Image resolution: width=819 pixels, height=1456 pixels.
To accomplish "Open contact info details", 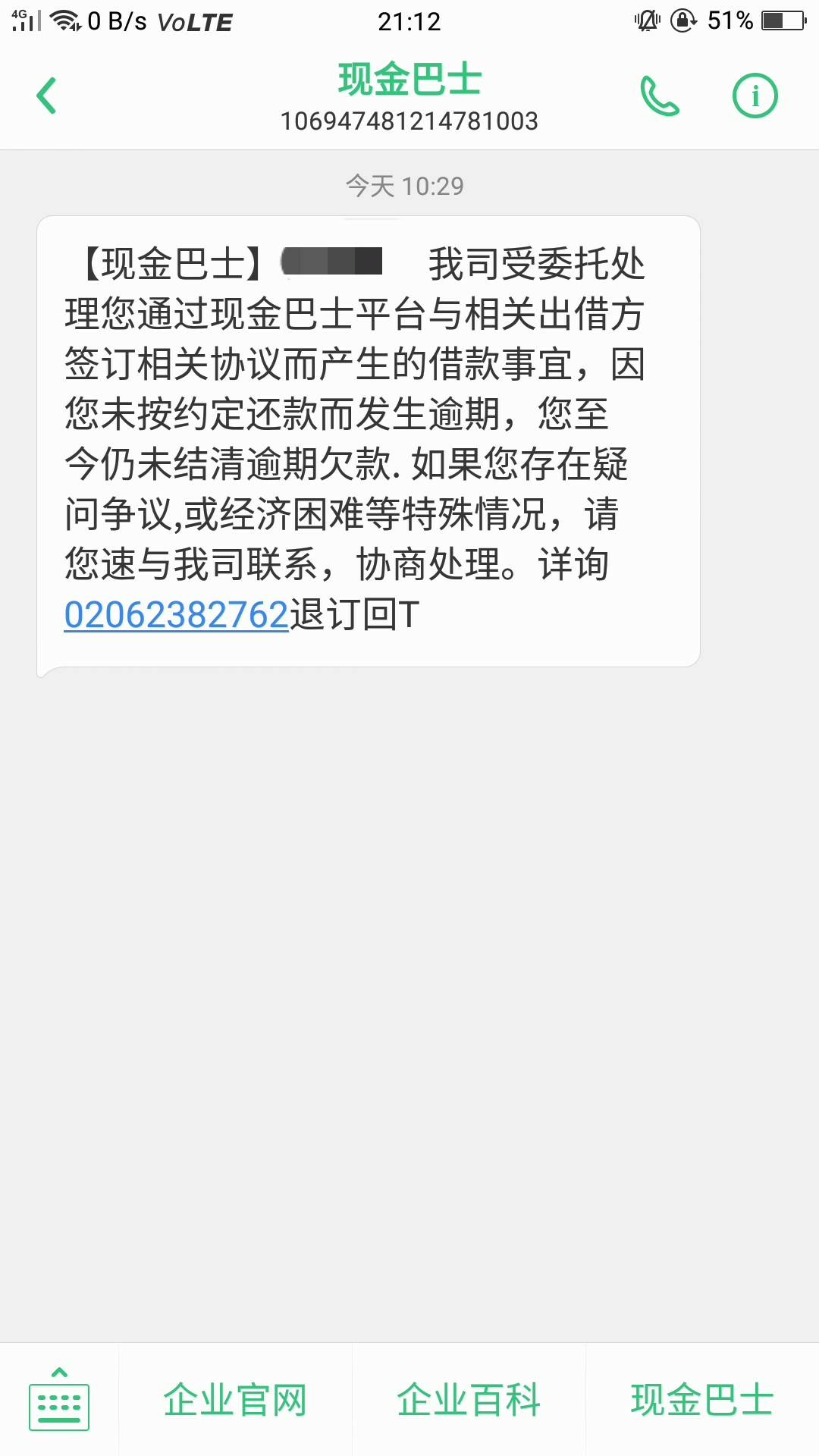I will point(755,96).
